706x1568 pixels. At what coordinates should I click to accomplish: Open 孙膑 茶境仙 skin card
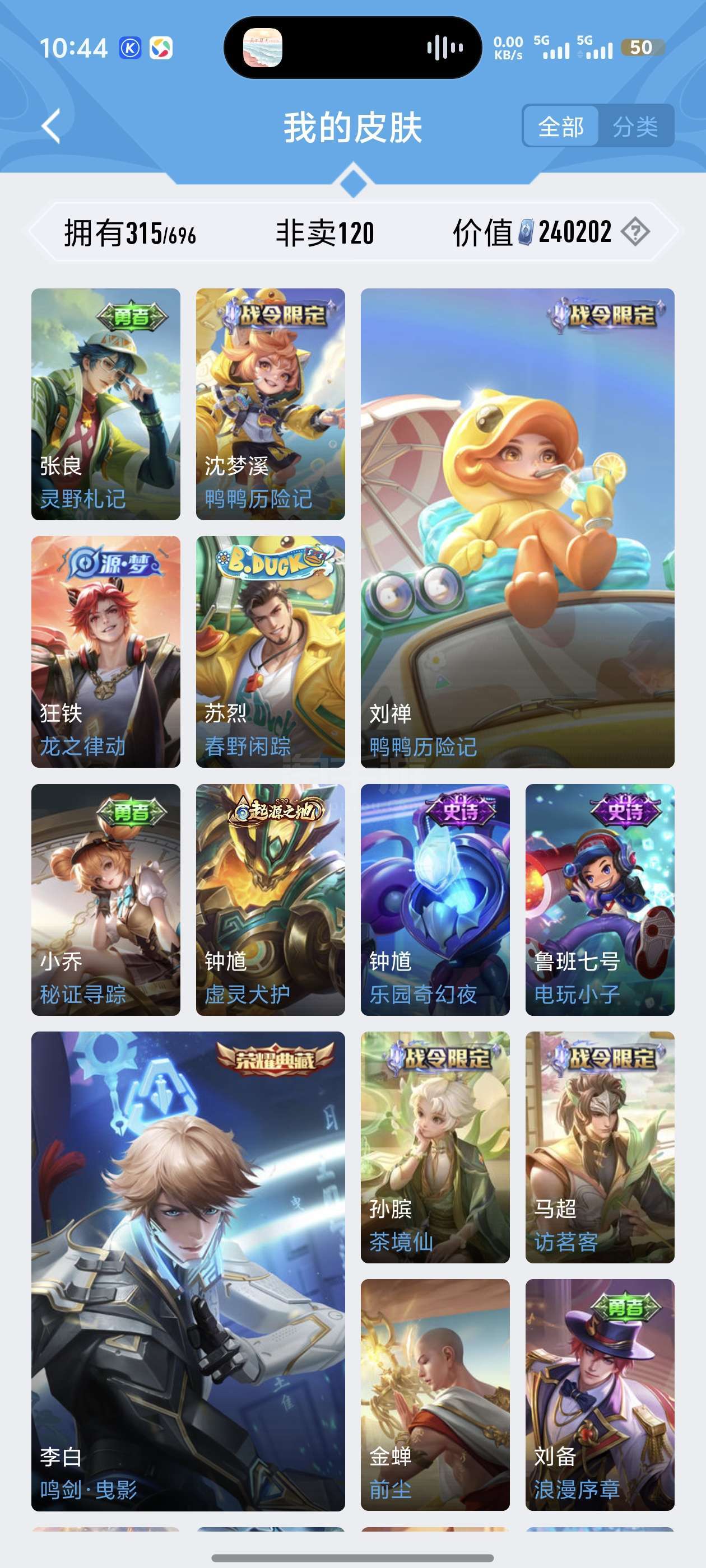[x=435, y=1147]
